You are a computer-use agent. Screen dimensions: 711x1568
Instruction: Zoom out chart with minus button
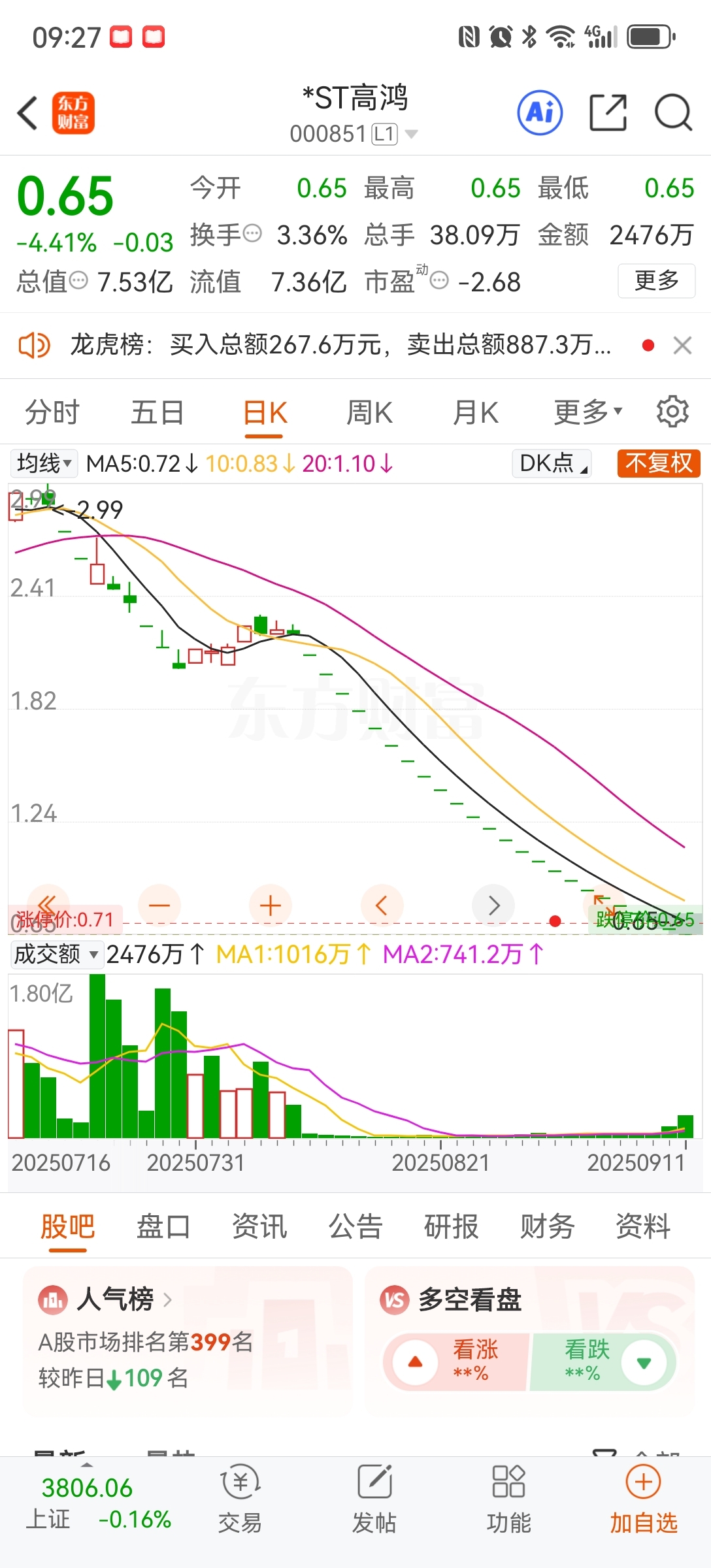(159, 906)
